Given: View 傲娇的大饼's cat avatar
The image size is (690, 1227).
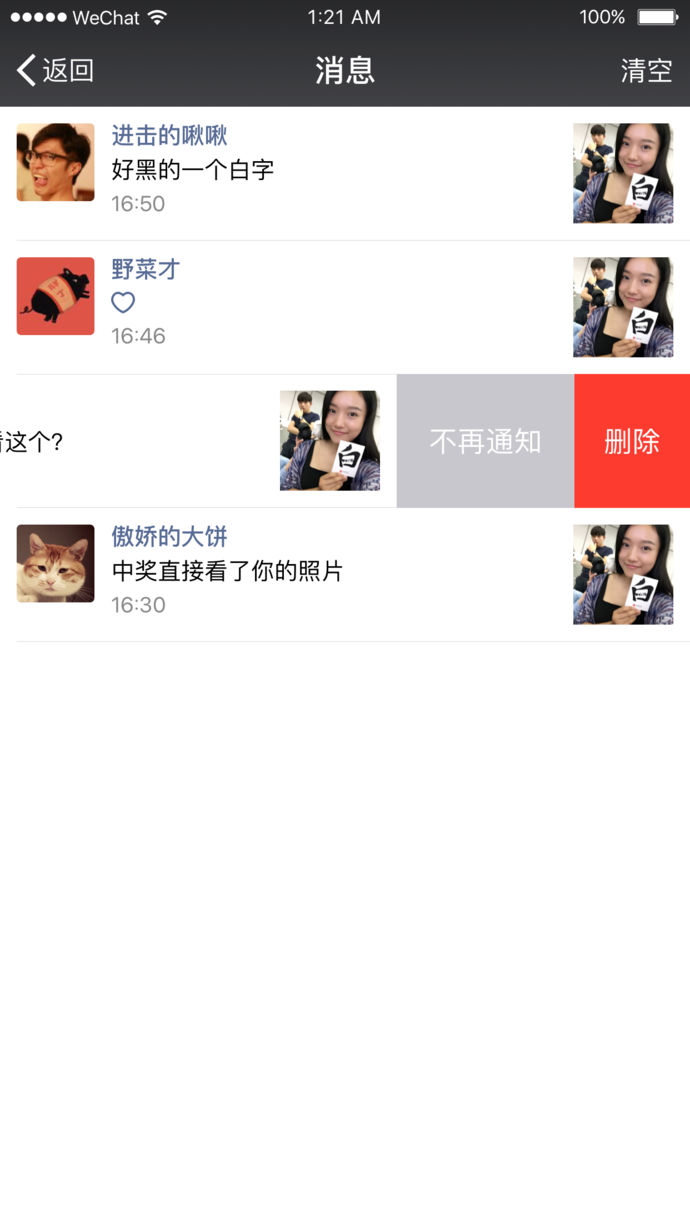Looking at the screenshot, I should [x=56, y=564].
